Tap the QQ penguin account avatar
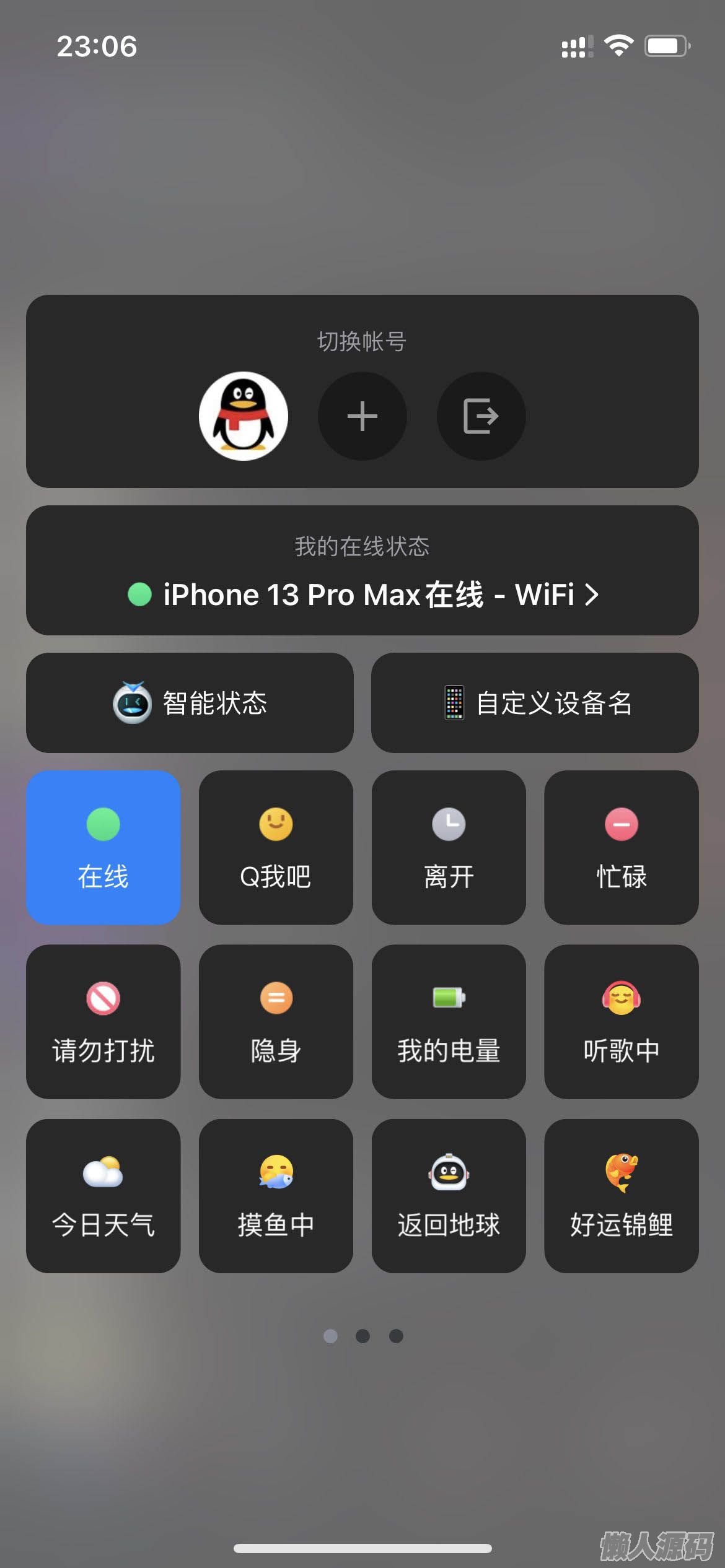Viewport: 725px width, 1568px height. pyautogui.click(x=243, y=416)
